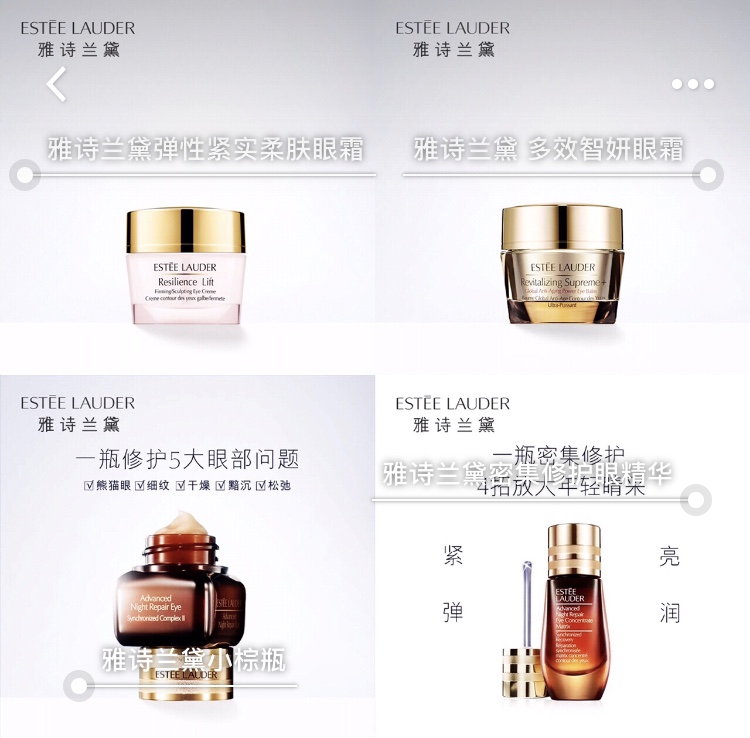Go back using the back arrow
This screenshot has width=750, height=738.
[x=57, y=84]
